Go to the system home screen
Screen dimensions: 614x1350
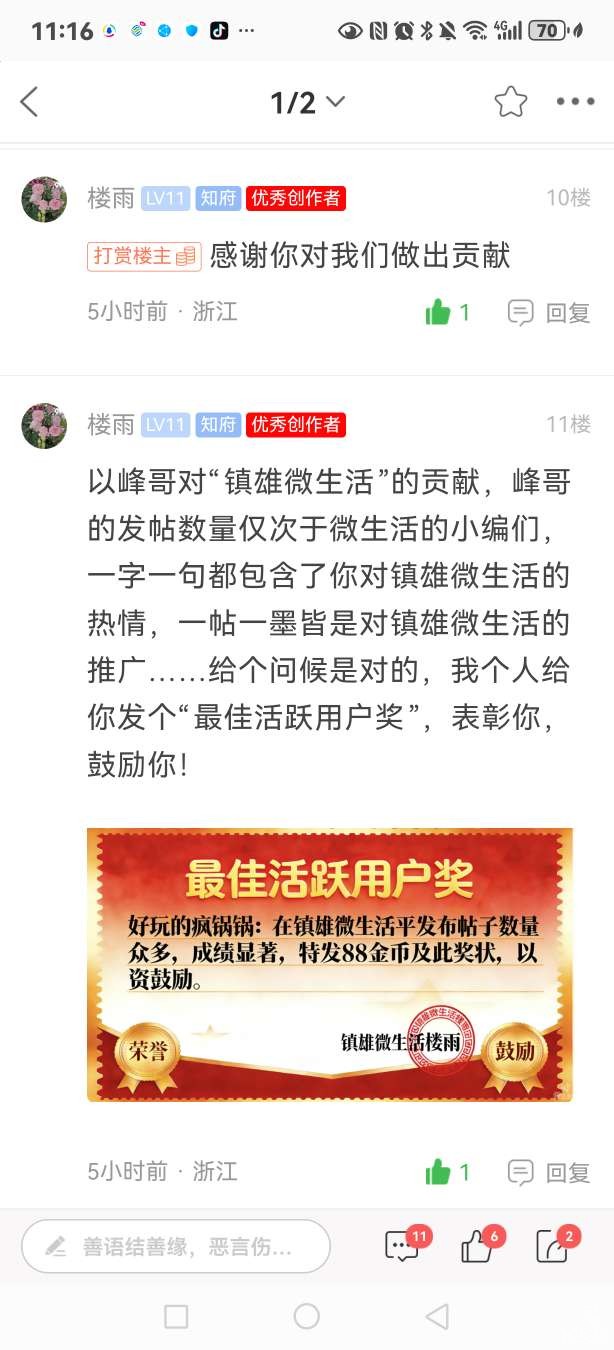coord(307,1316)
